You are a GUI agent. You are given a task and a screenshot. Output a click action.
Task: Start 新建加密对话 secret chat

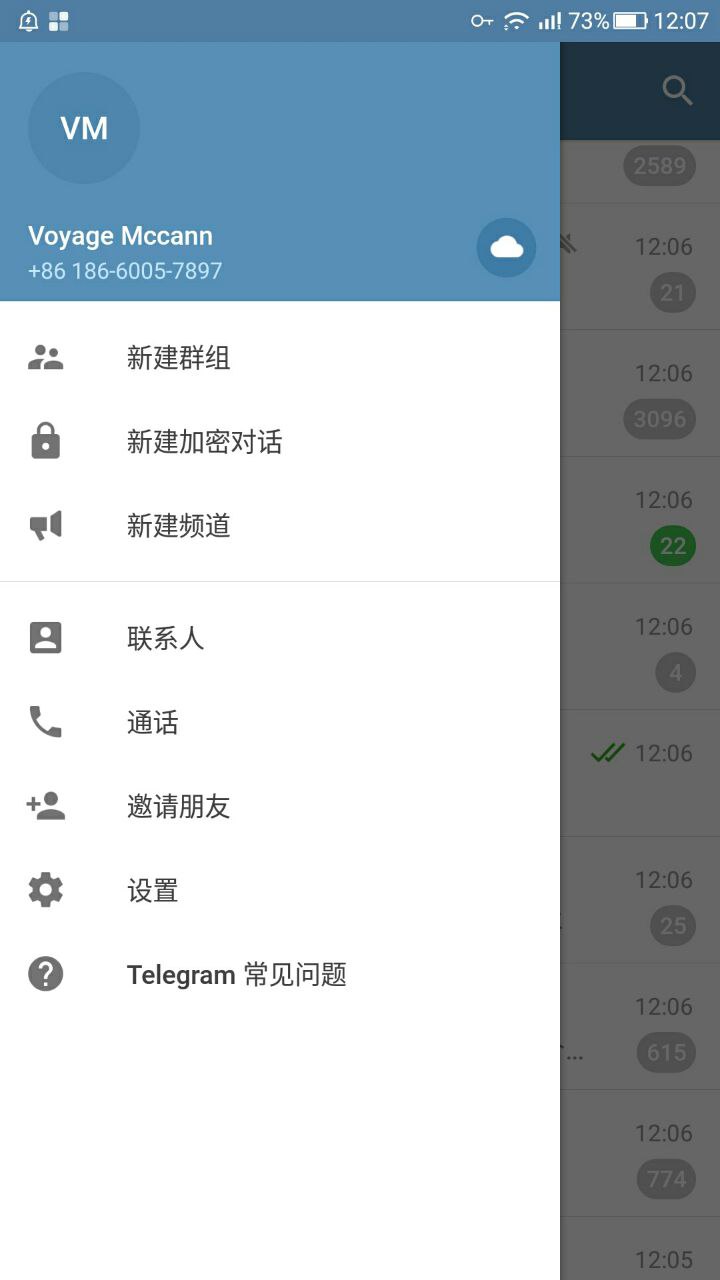pyautogui.click(x=204, y=442)
